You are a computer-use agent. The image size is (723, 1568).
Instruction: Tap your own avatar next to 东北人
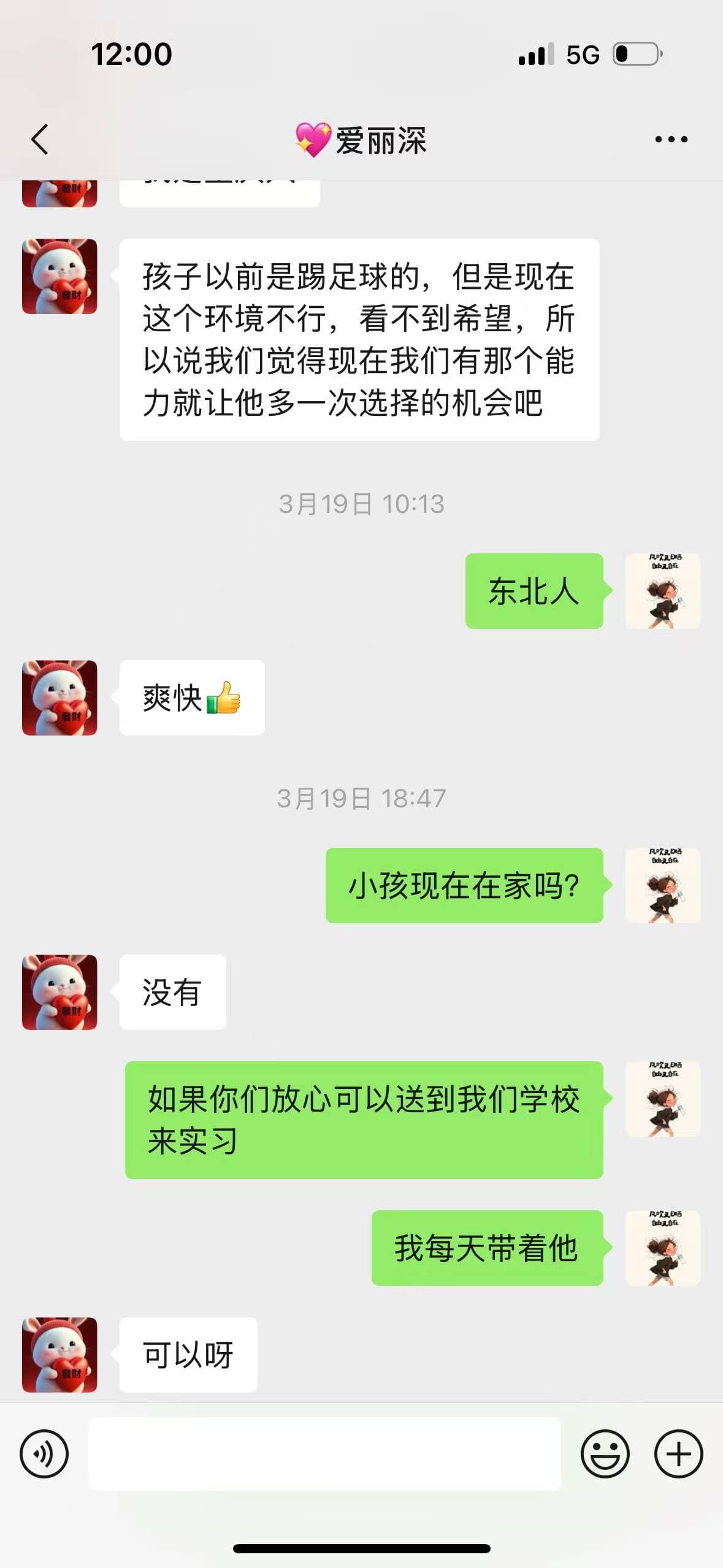pos(662,591)
